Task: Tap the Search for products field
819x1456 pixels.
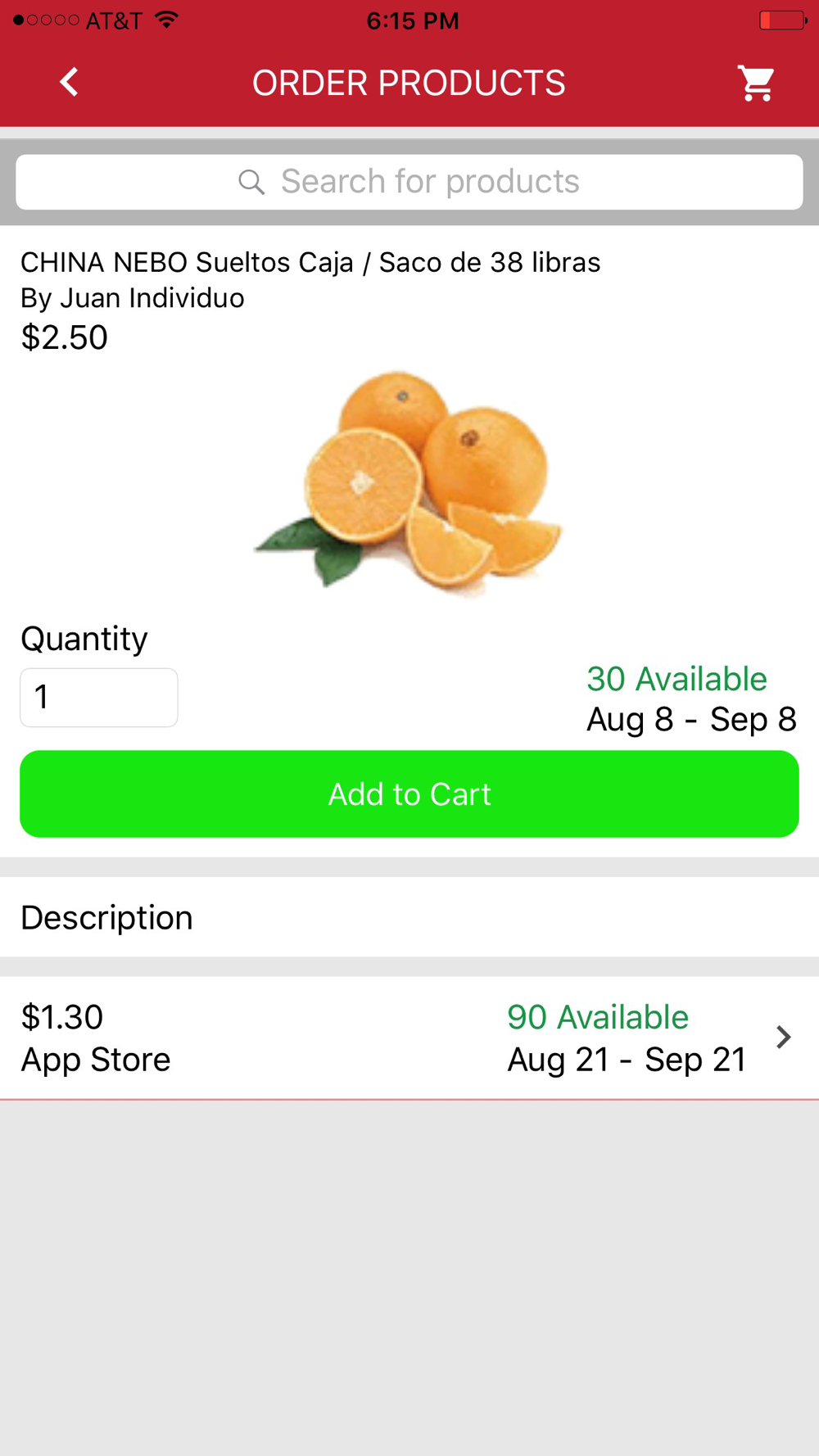Action: 409,182
